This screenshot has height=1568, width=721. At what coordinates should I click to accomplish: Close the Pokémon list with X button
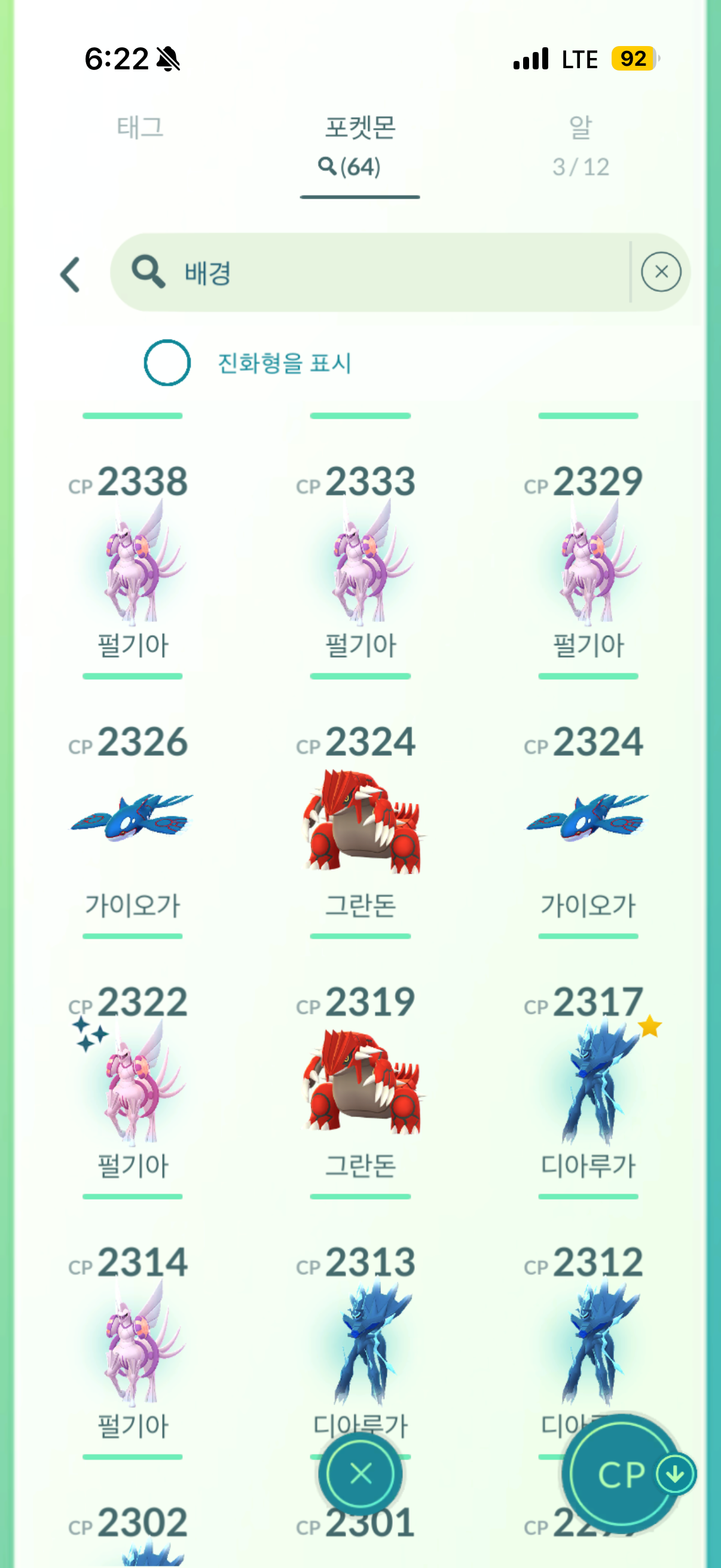pyautogui.click(x=360, y=1474)
